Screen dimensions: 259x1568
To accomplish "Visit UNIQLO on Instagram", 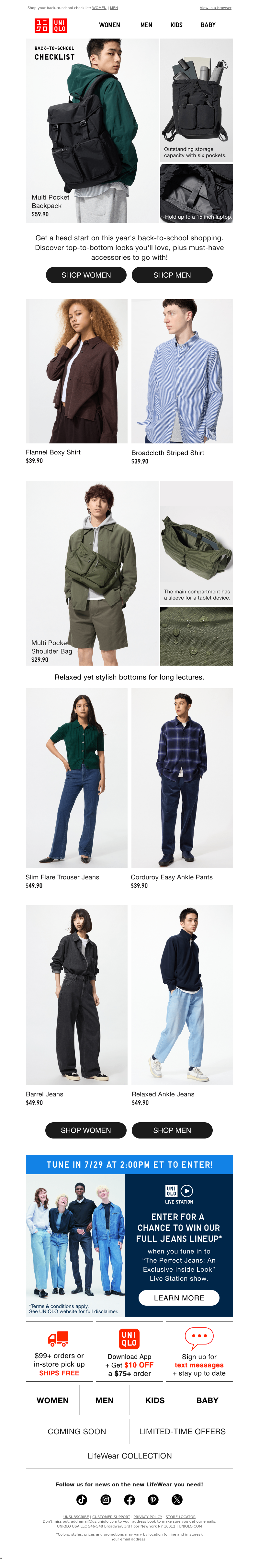I will click(106, 1499).
